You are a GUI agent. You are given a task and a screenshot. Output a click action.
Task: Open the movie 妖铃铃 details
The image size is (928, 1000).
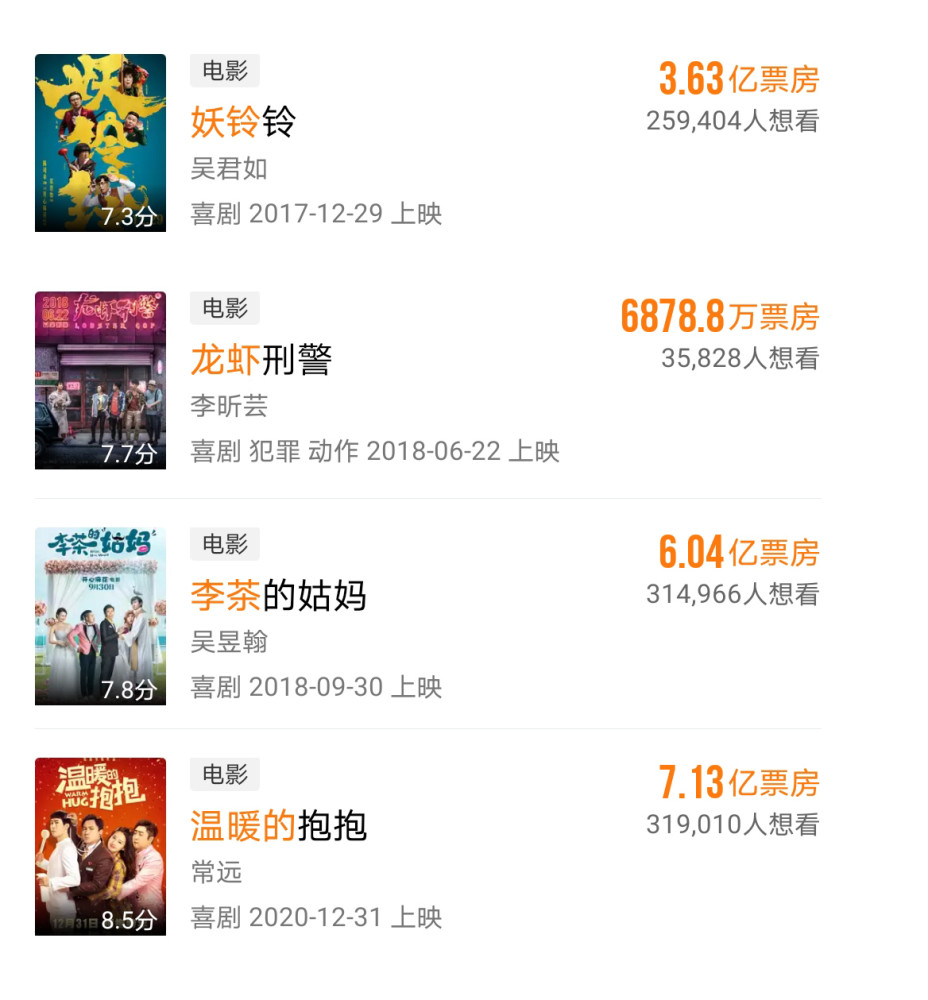pyautogui.click(x=243, y=123)
